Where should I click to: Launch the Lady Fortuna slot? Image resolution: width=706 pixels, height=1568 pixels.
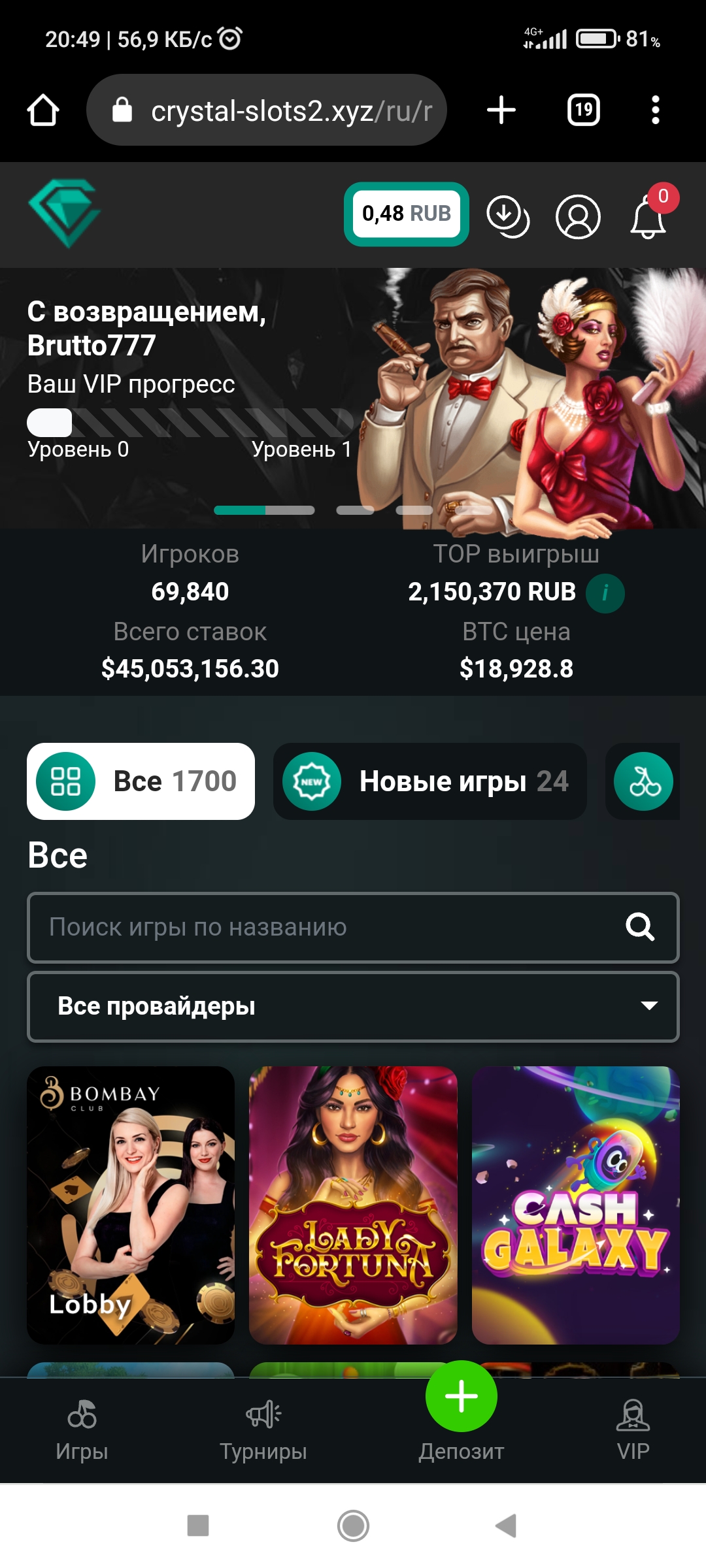point(353,1205)
